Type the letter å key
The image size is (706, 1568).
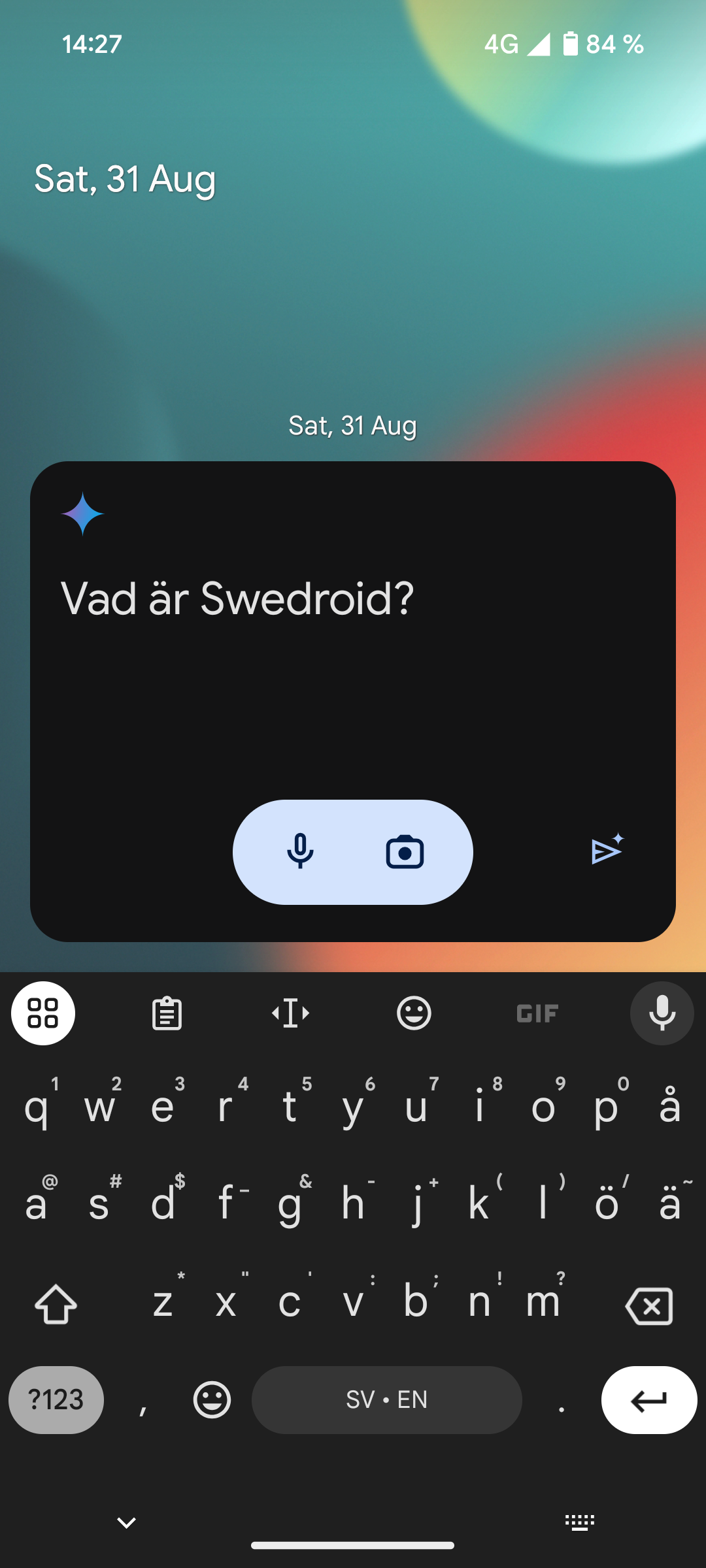pos(669,1108)
